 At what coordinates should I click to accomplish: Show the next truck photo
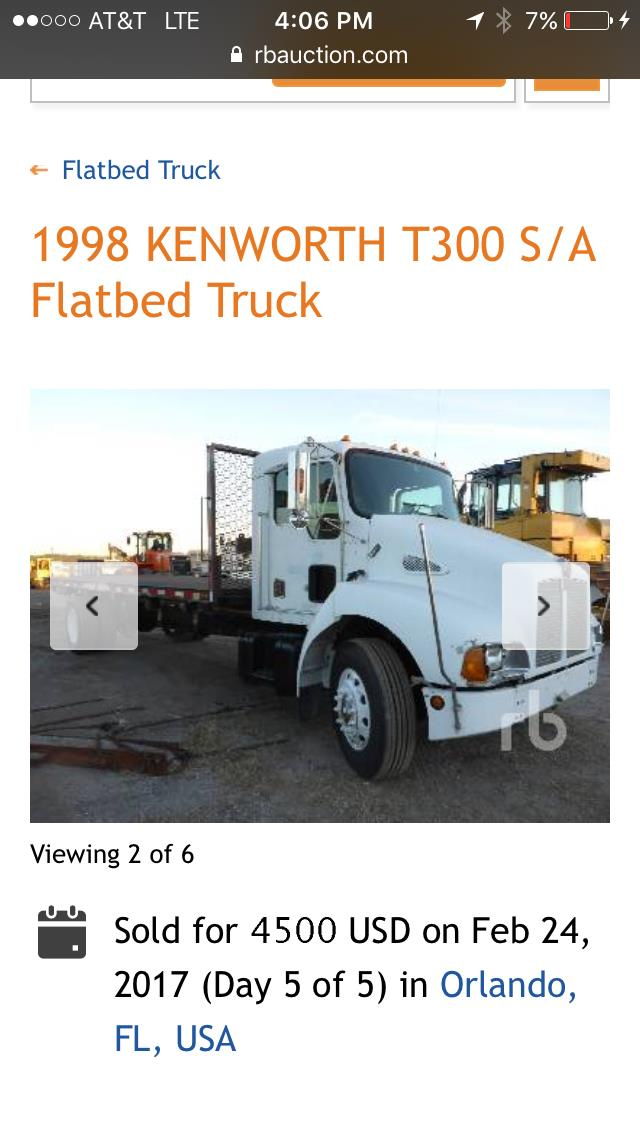pyautogui.click(x=544, y=606)
